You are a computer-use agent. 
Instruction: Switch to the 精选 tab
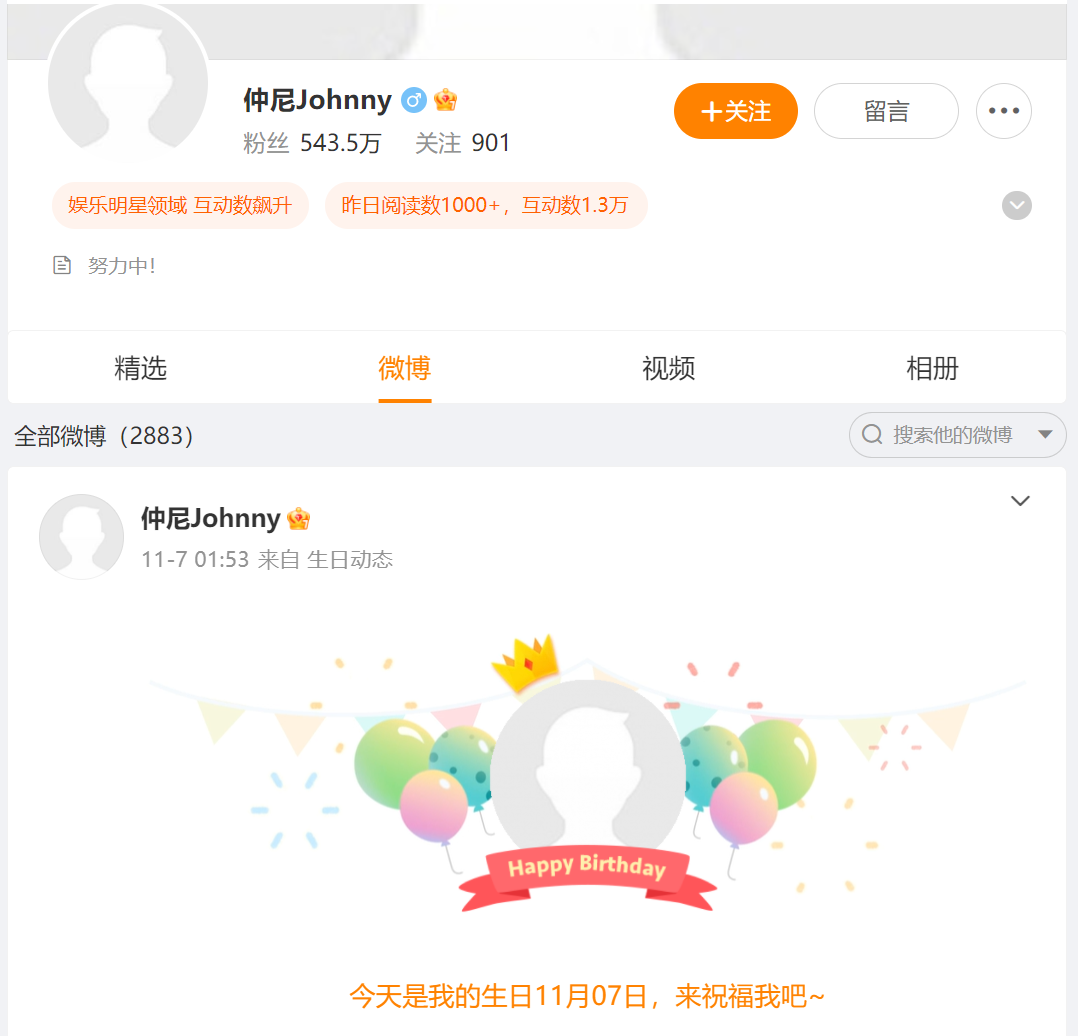[x=140, y=368]
